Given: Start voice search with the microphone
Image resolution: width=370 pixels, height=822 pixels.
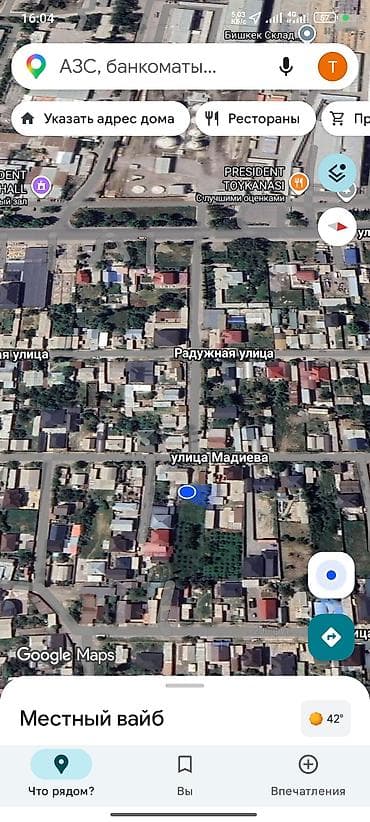Looking at the screenshot, I should 286,67.
